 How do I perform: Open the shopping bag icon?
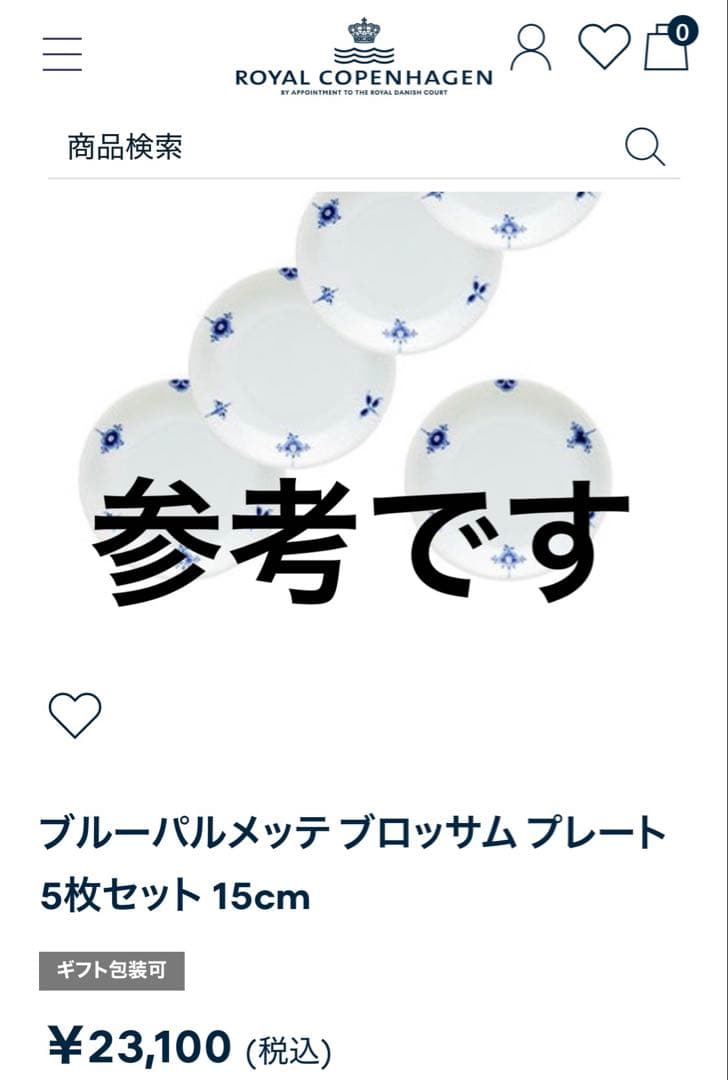pos(665,50)
